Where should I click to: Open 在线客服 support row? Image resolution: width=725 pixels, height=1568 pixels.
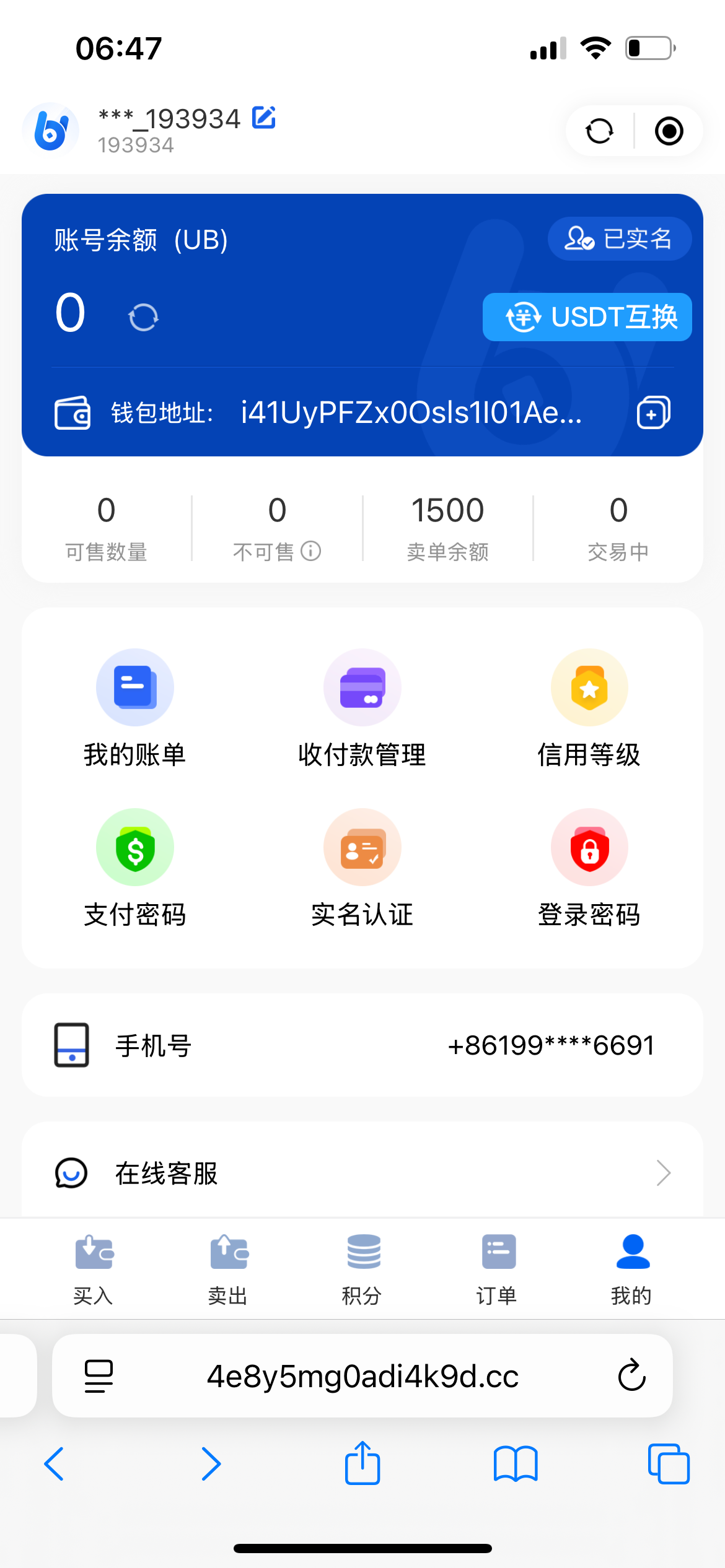click(362, 1173)
